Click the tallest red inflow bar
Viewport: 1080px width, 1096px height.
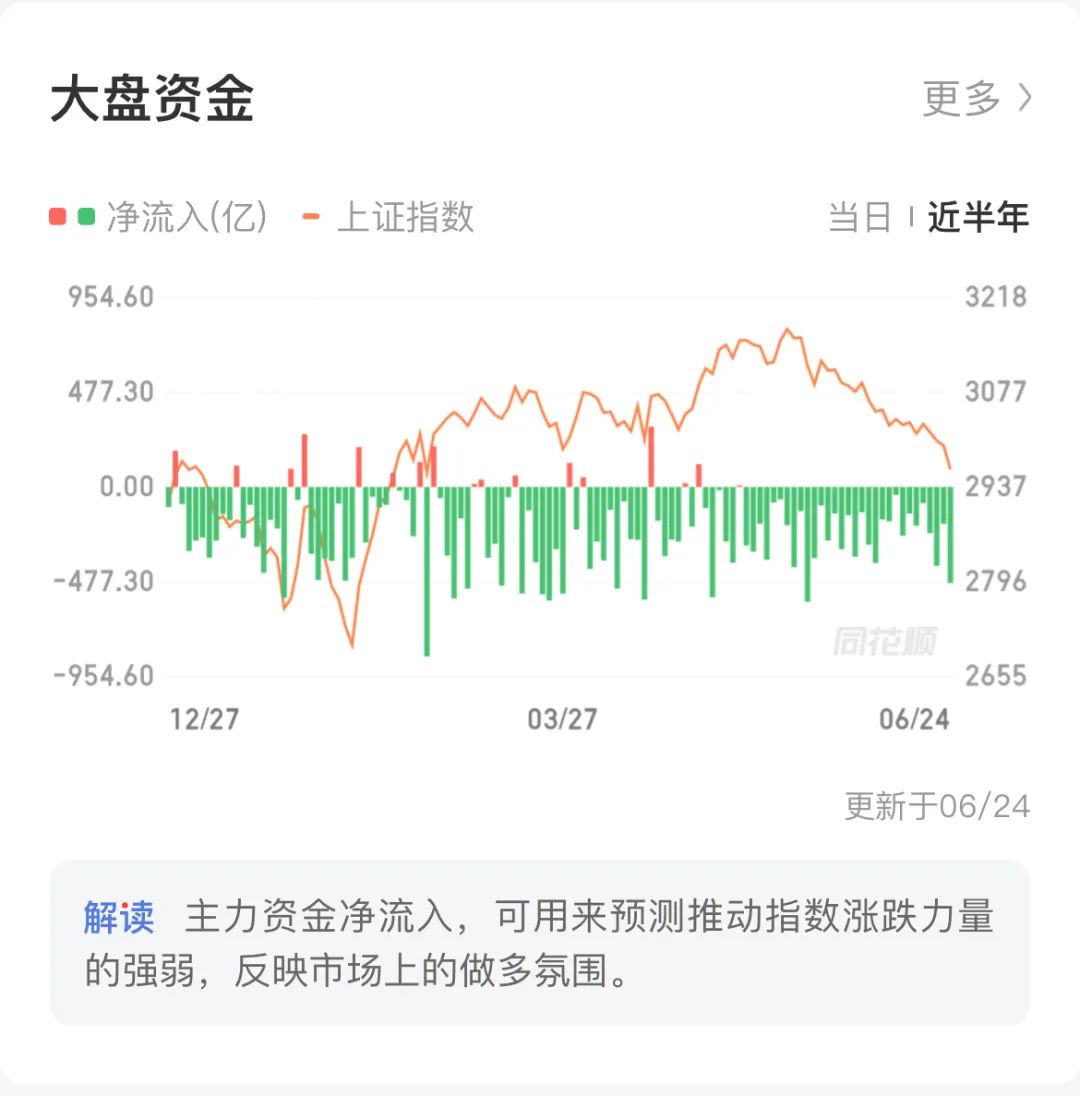click(x=653, y=455)
